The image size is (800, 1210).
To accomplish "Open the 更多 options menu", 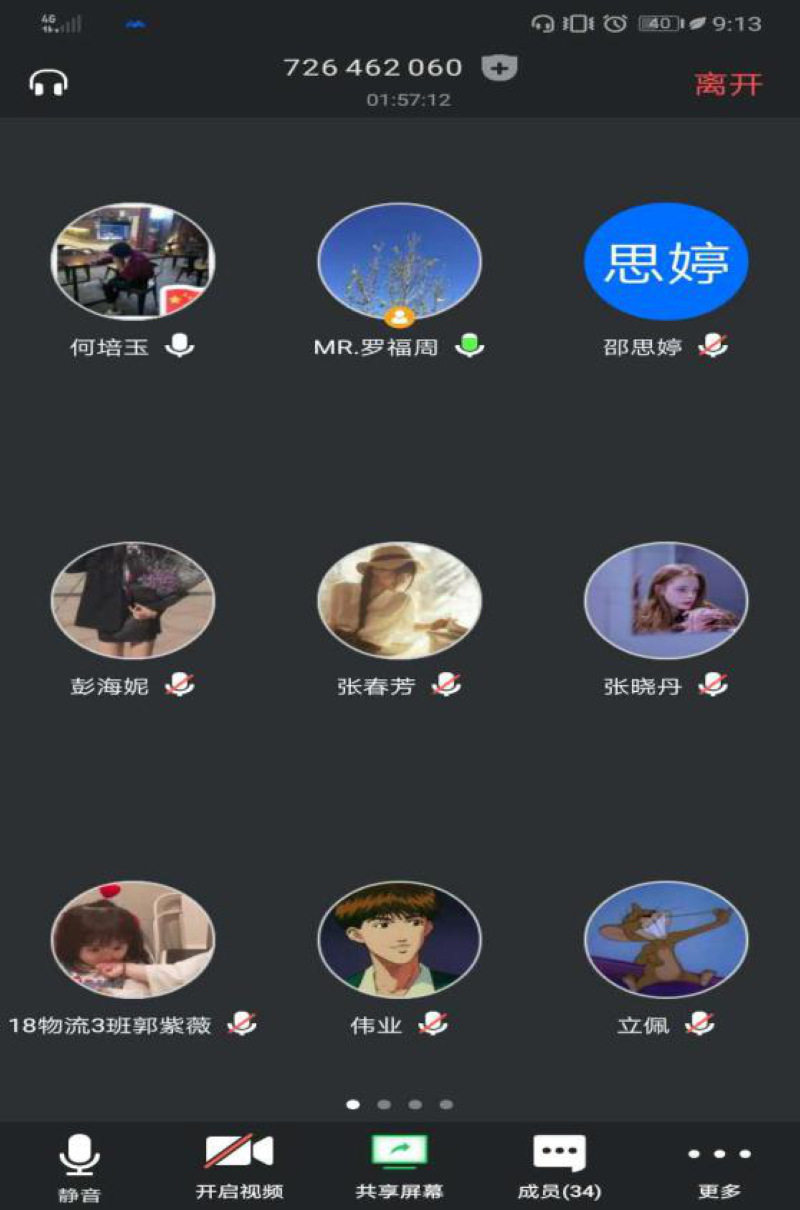I will (x=719, y=1166).
